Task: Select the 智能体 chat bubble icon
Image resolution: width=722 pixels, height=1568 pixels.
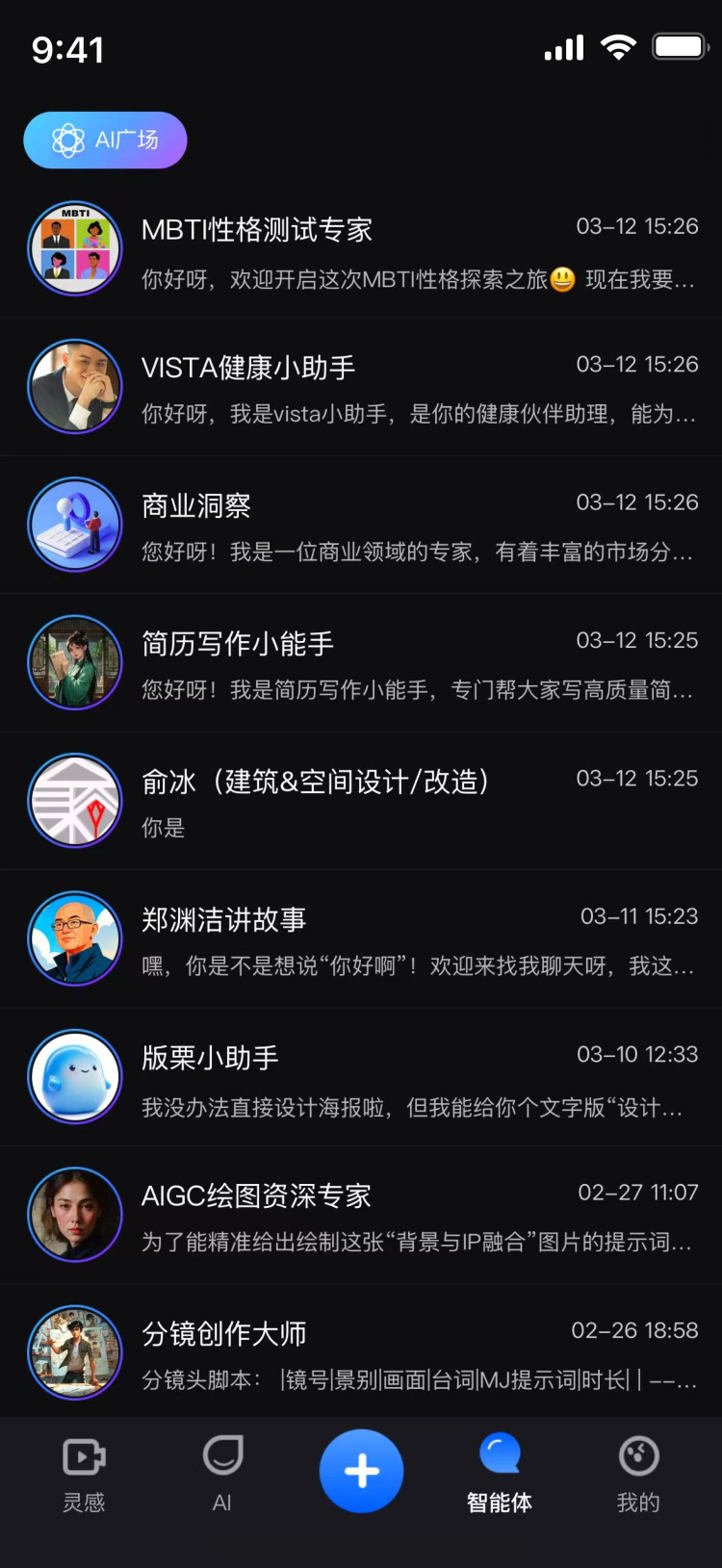Action: [x=499, y=1452]
